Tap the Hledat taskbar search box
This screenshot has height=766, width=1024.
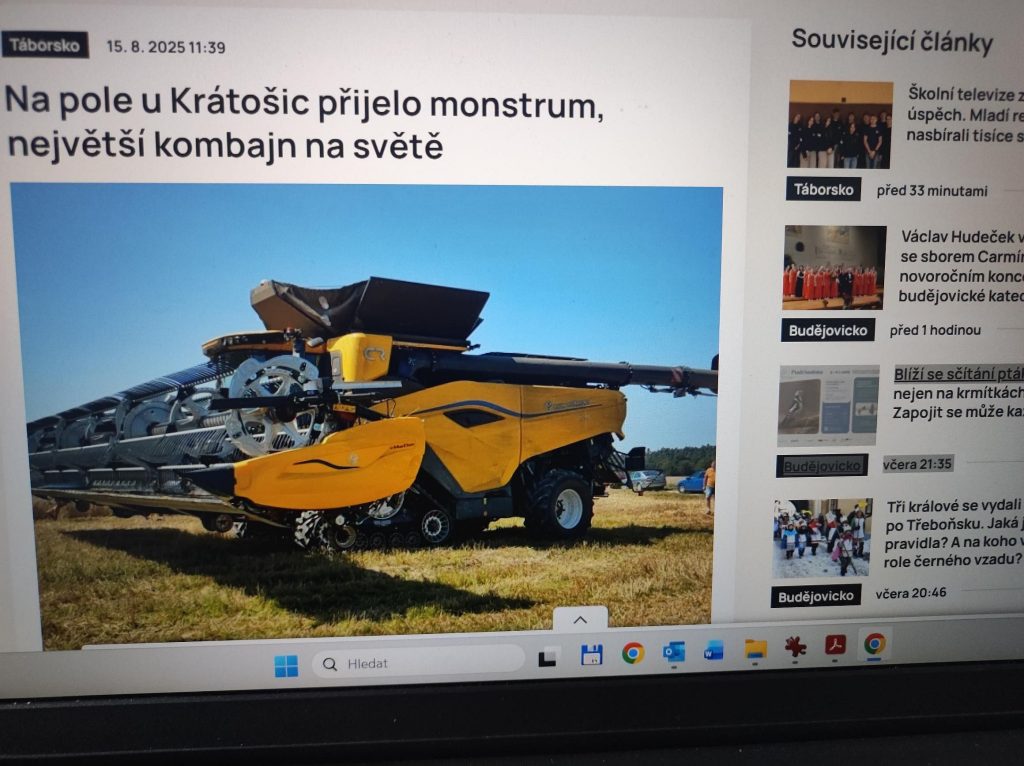coord(420,663)
